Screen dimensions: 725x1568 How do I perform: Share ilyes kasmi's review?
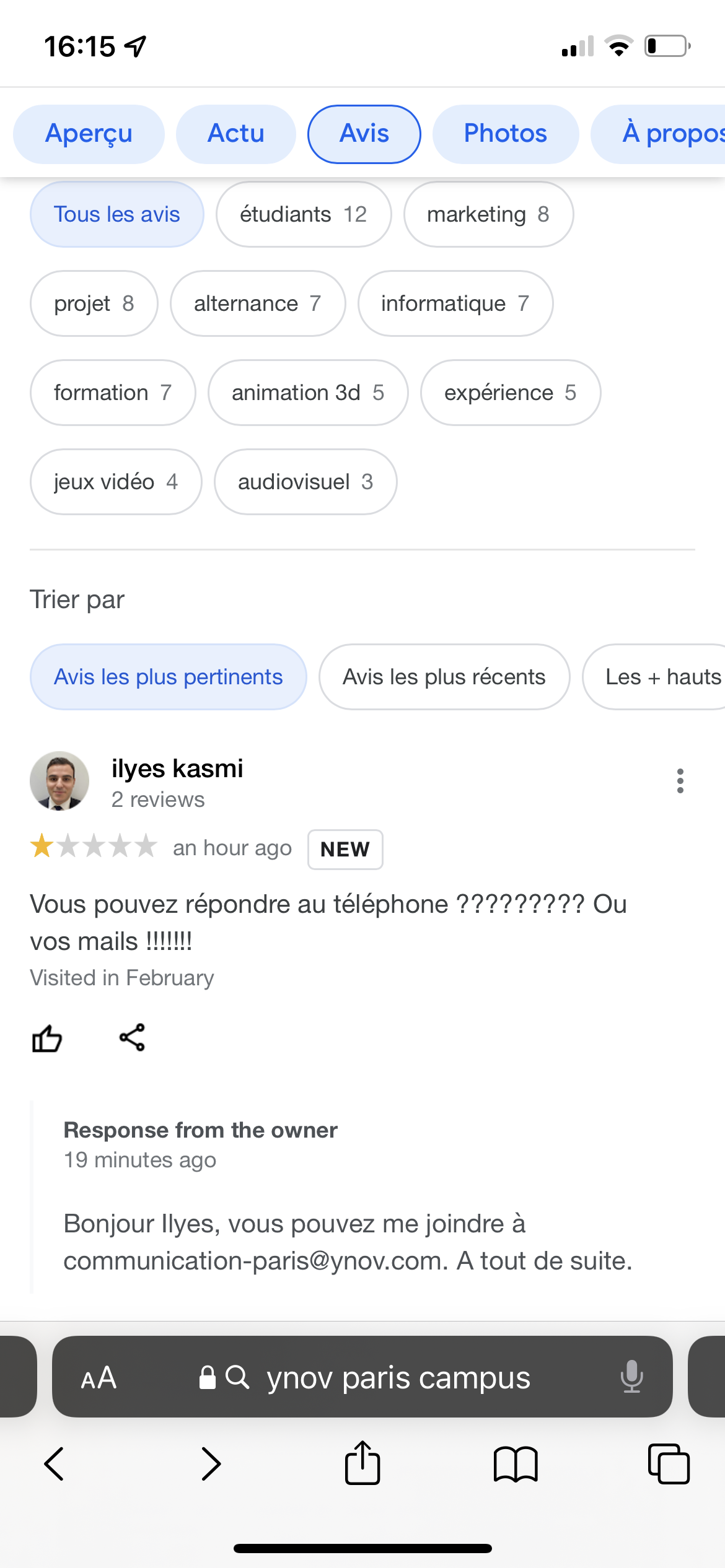pyautogui.click(x=132, y=1037)
